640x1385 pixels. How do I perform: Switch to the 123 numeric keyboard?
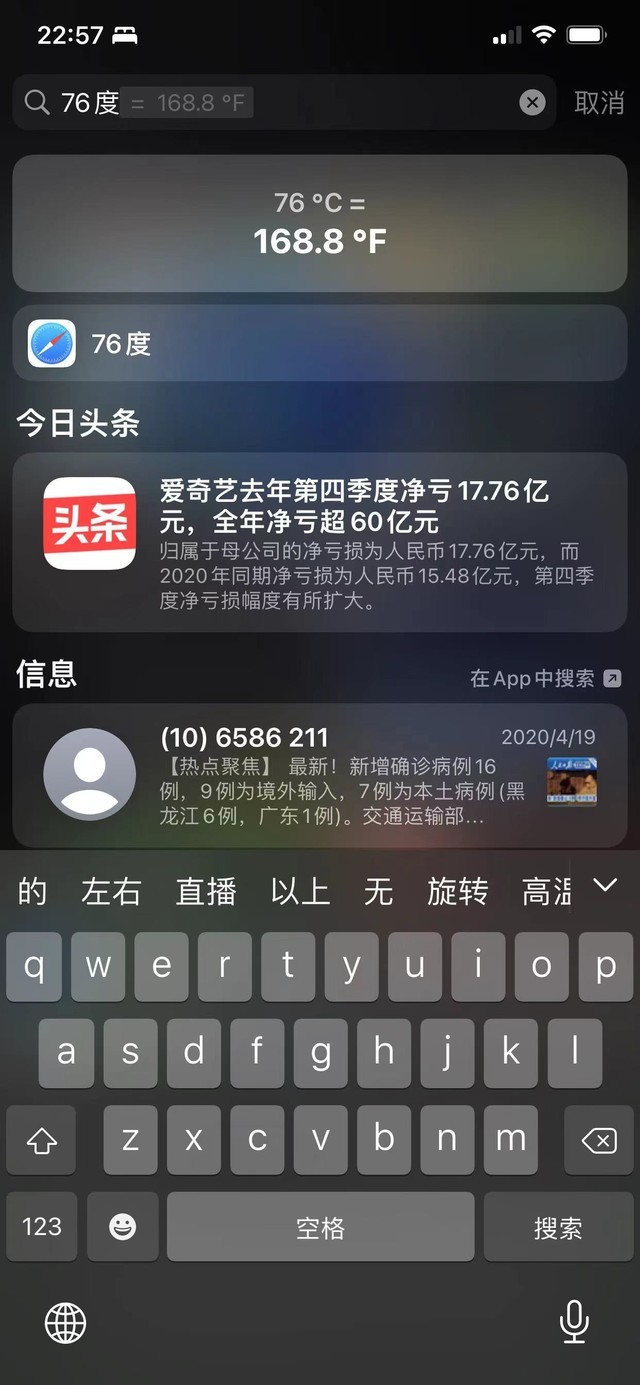pyautogui.click(x=42, y=1227)
